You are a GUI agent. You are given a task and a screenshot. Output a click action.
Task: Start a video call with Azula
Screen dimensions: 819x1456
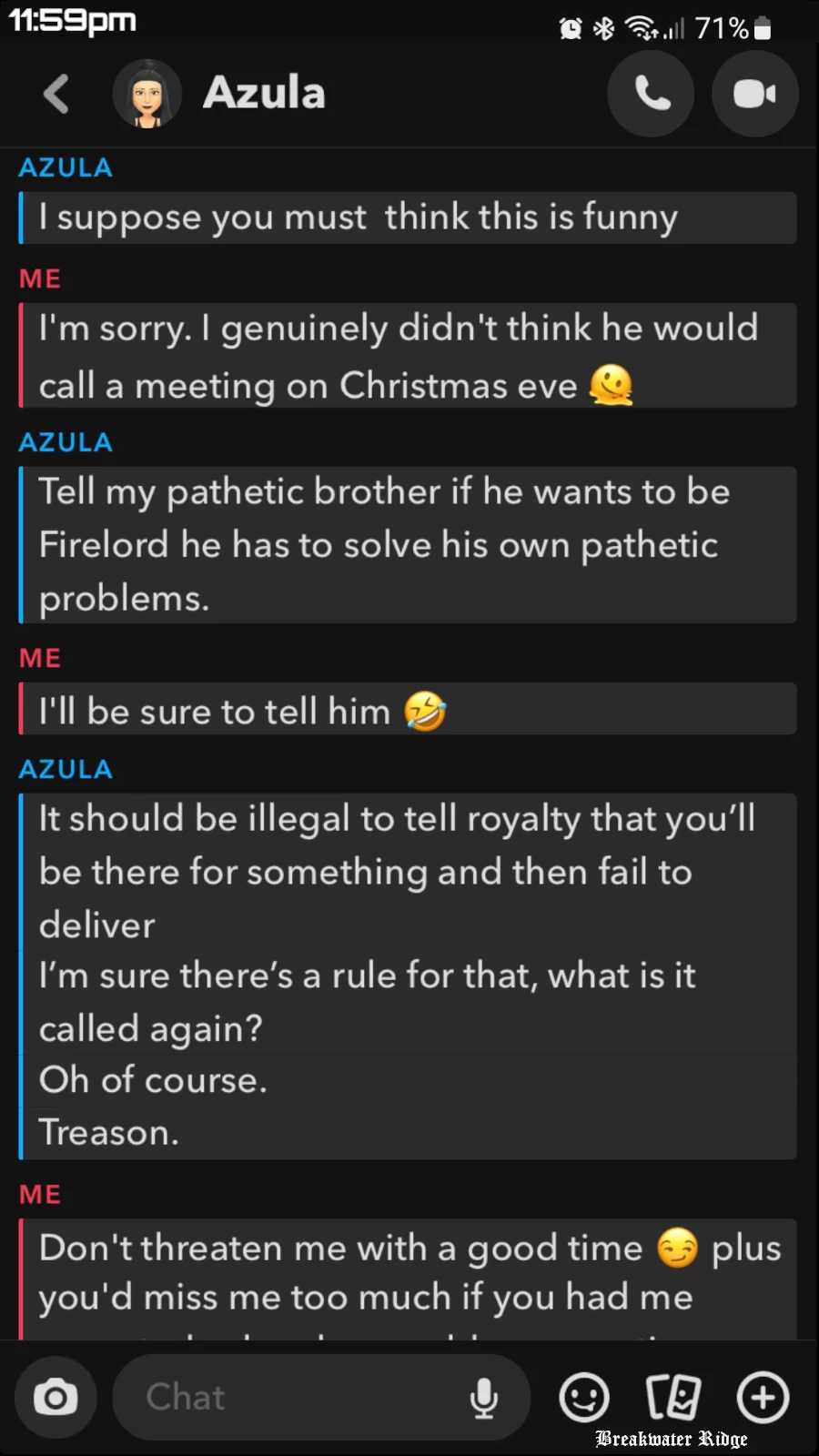(x=754, y=94)
